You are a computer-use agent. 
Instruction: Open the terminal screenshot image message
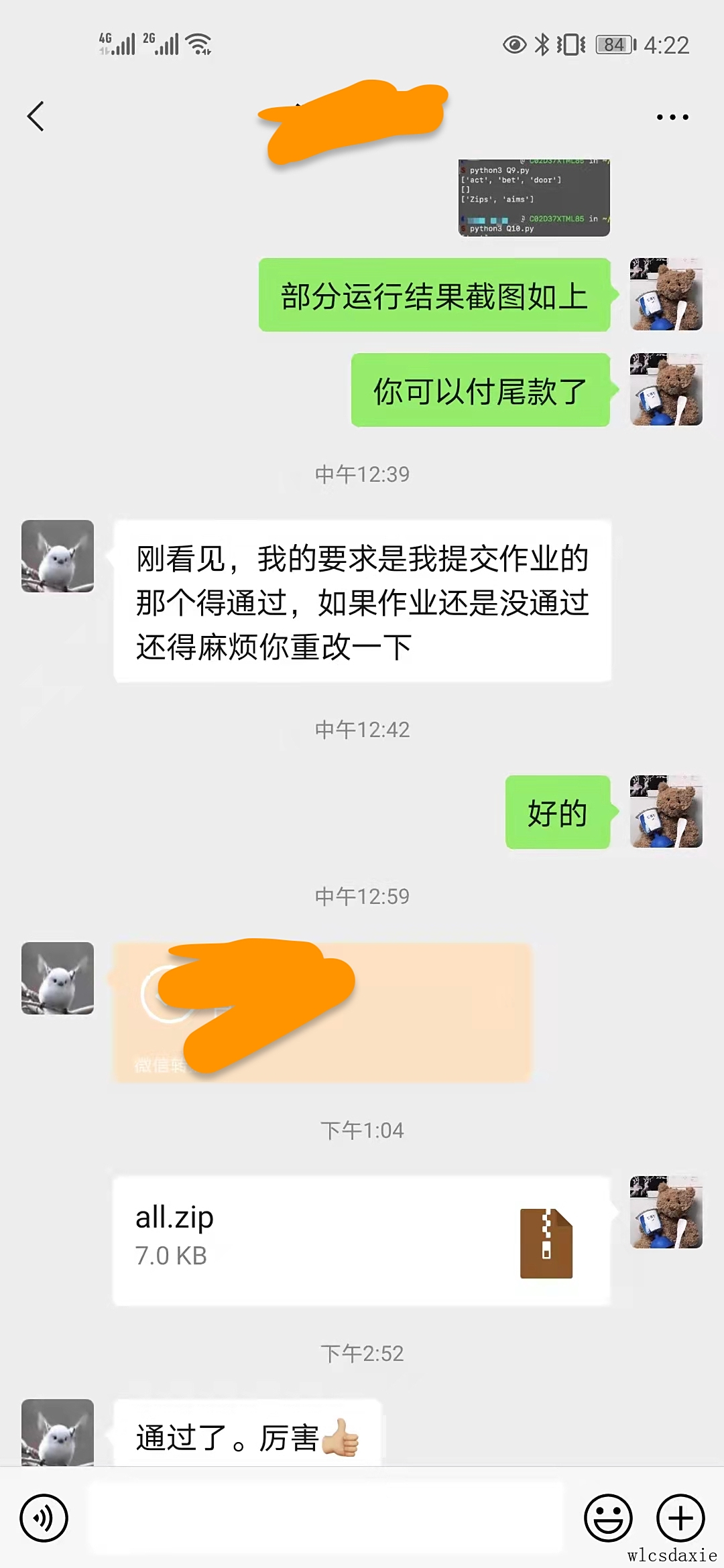point(534,198)
